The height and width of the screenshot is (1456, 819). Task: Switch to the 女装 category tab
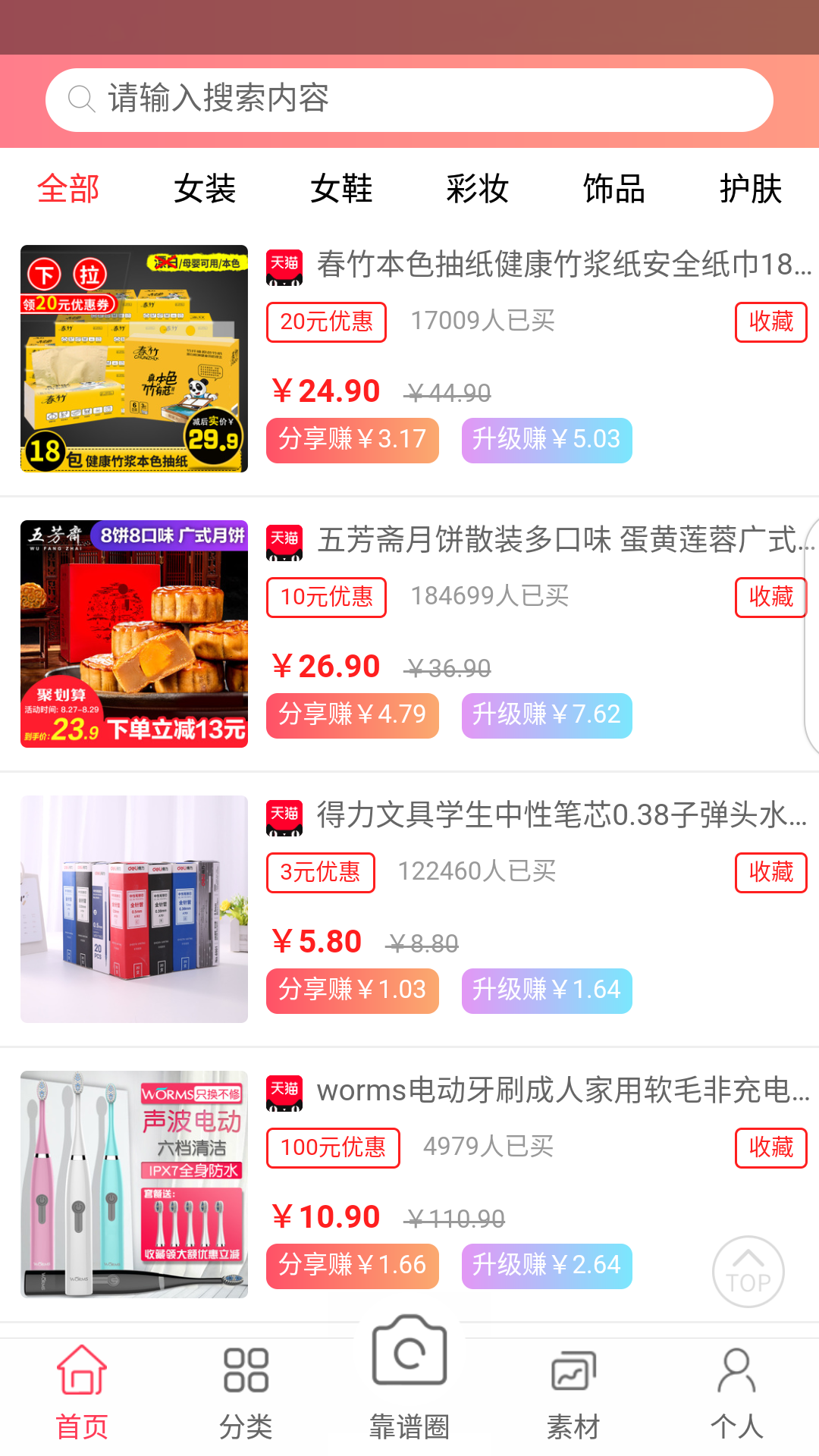pyautogui.click(x=205, y=189)
